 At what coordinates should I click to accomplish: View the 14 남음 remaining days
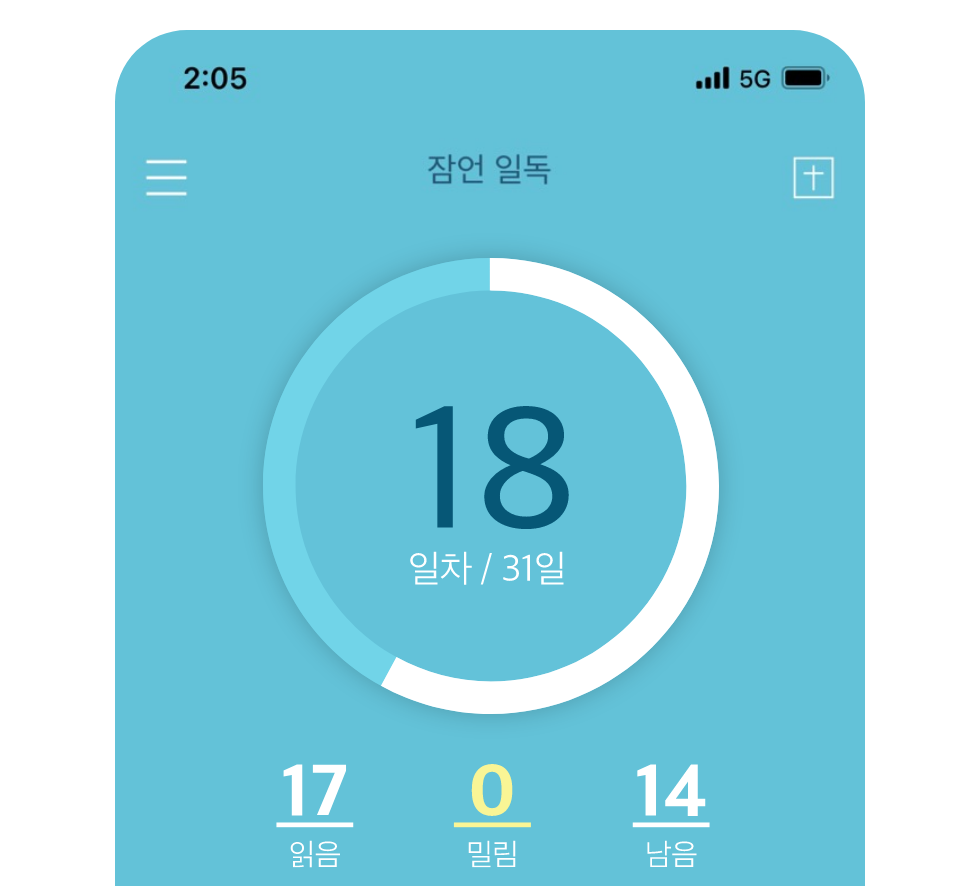(670, 812)
